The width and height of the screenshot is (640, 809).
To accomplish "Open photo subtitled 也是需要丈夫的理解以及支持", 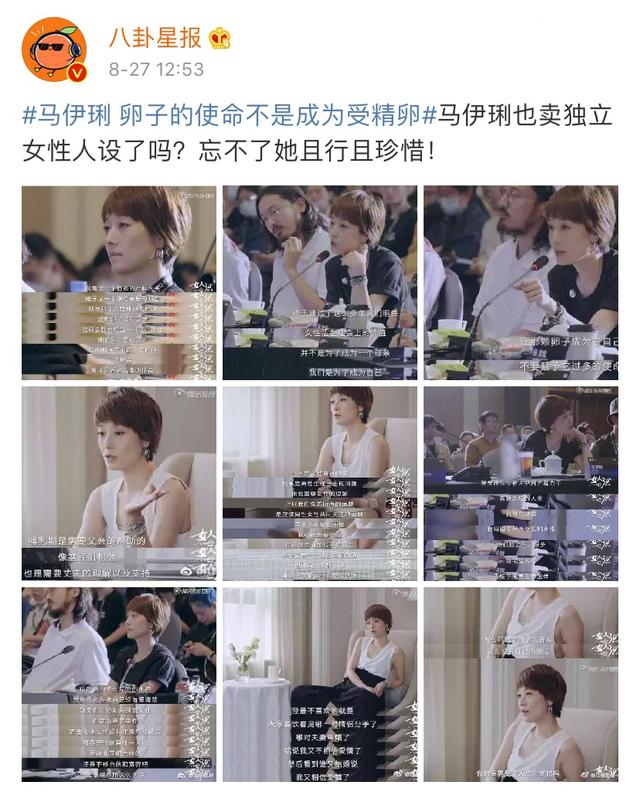I will pyautogui.click(x=118, y=483).
